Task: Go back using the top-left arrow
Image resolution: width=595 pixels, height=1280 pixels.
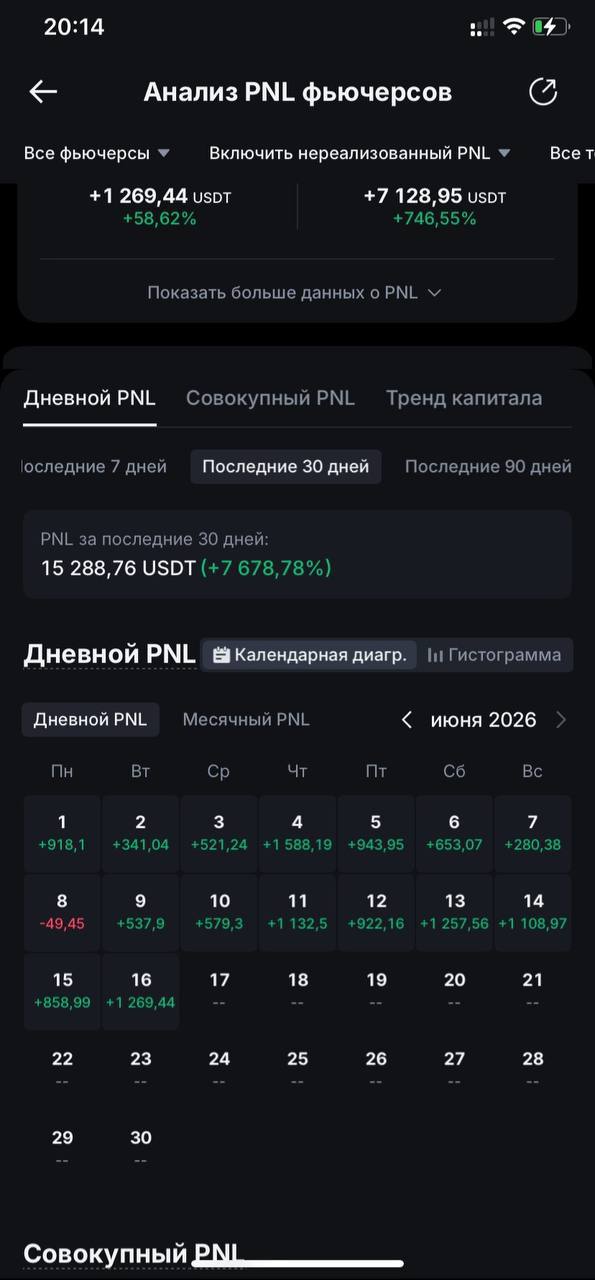Action: point(43,92)
